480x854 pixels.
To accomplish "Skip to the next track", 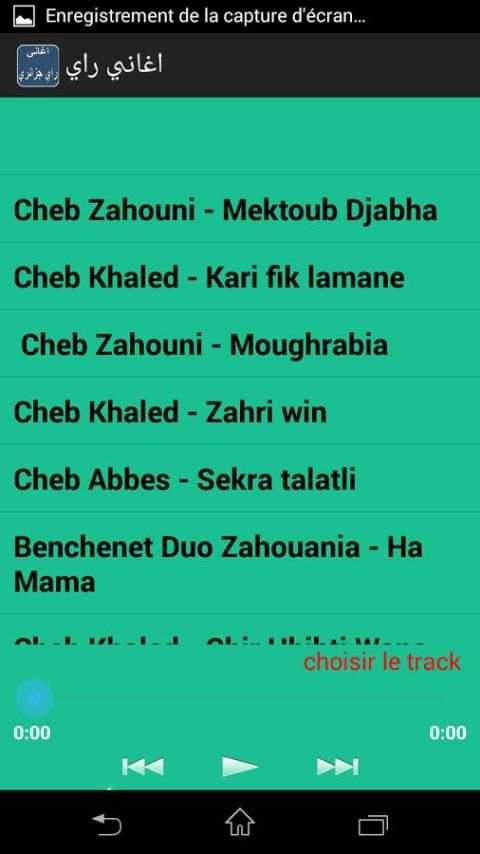I will tap(338, 766).
